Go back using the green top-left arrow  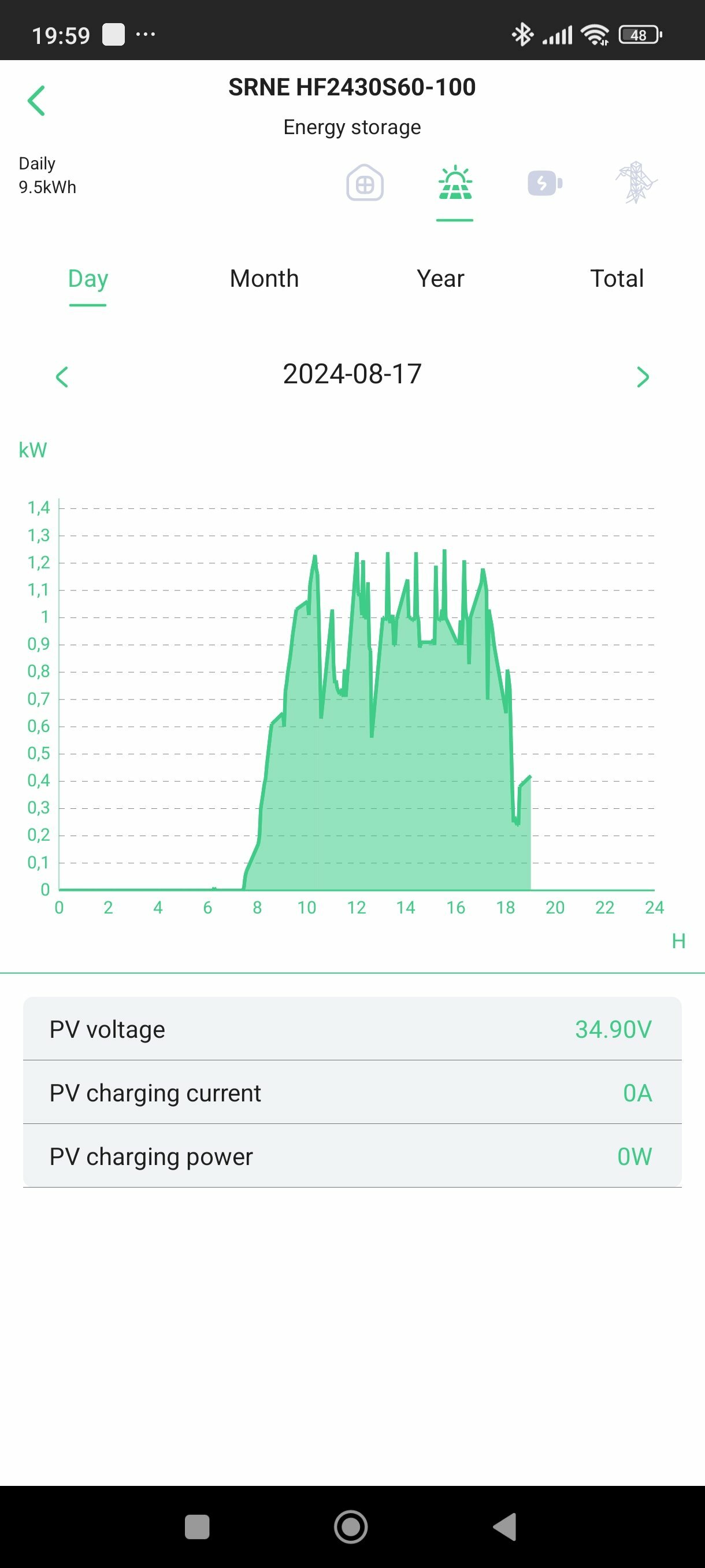coord(36,101)
